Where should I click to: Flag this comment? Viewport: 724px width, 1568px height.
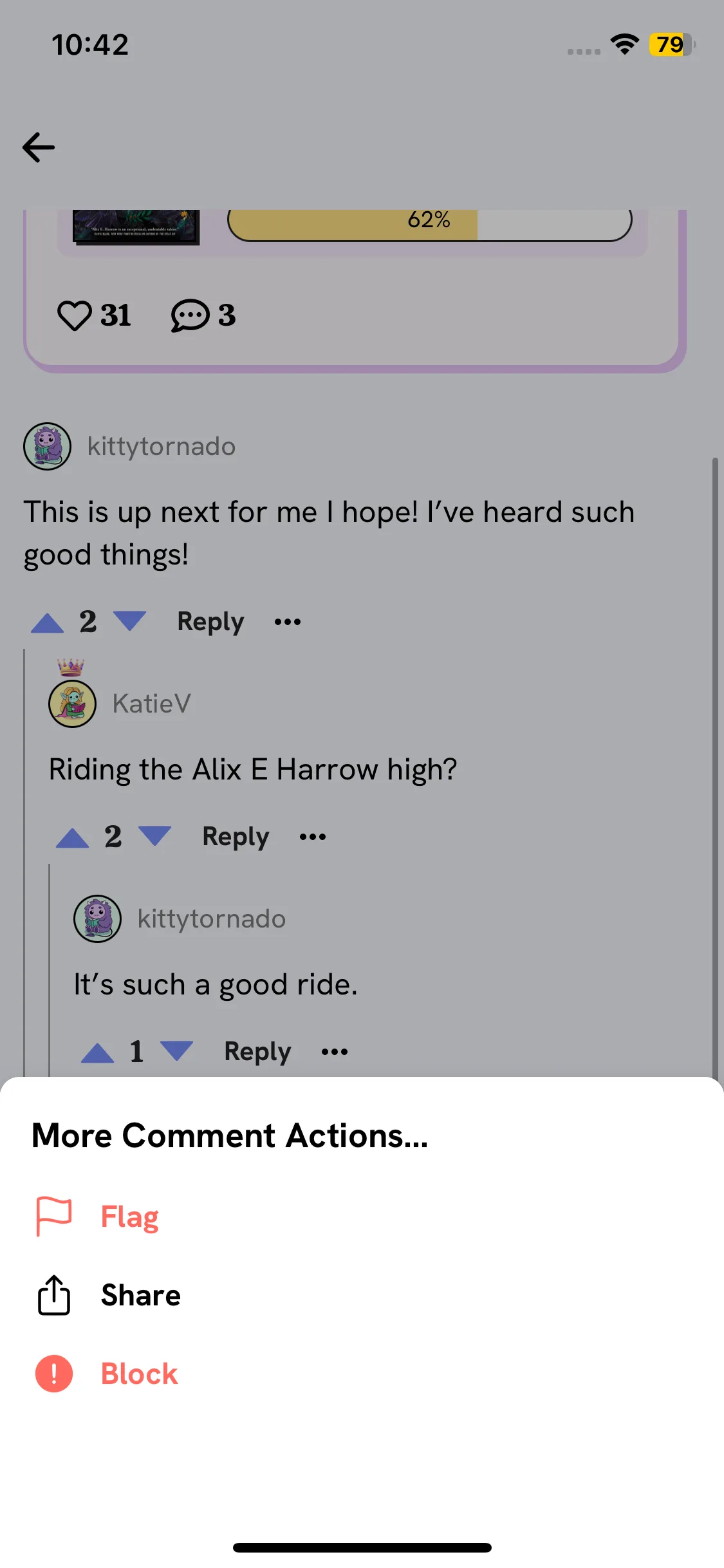(x=97, y=1217)
